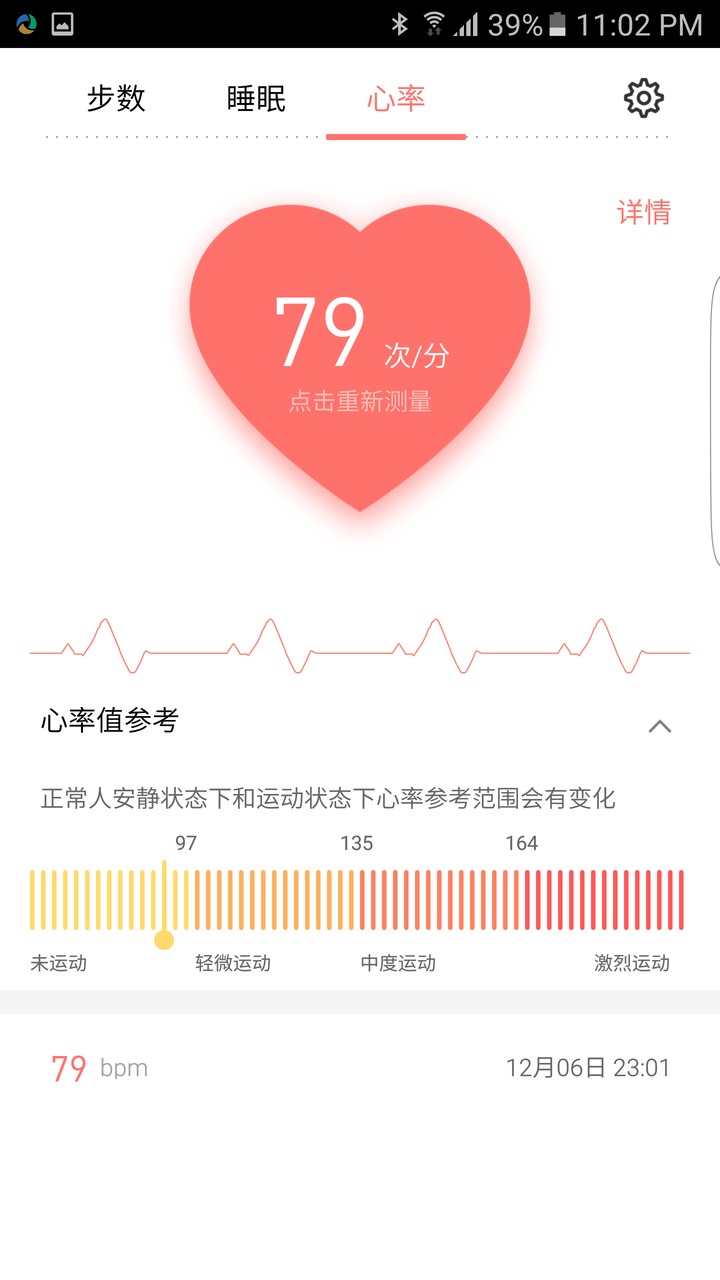720x1280 pixels.
Task: Switch to the 步数 tab
Action: tap(116, 99)
